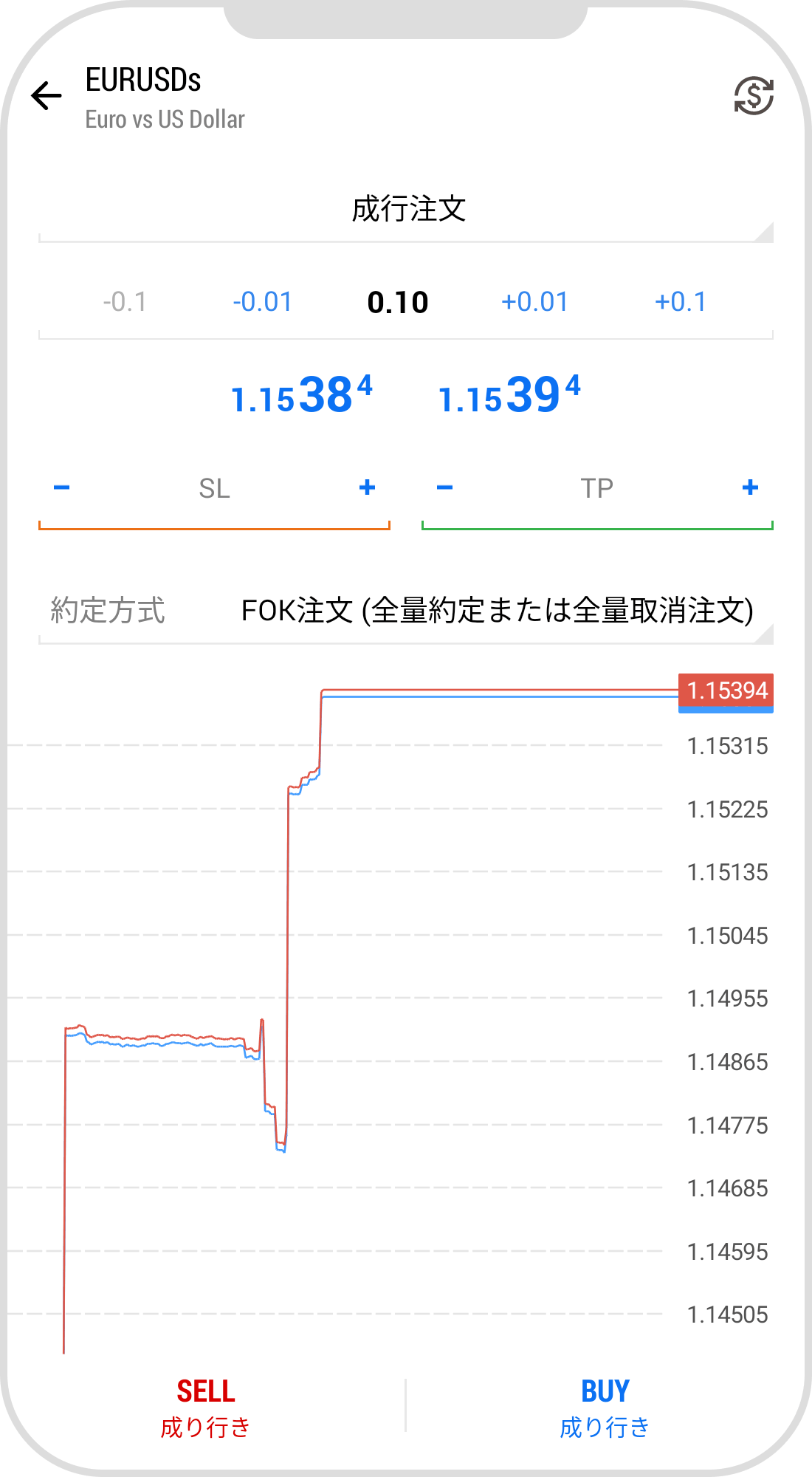Select the SL input field
Viewport: 812px width, 1477px height.
(214, 487)
